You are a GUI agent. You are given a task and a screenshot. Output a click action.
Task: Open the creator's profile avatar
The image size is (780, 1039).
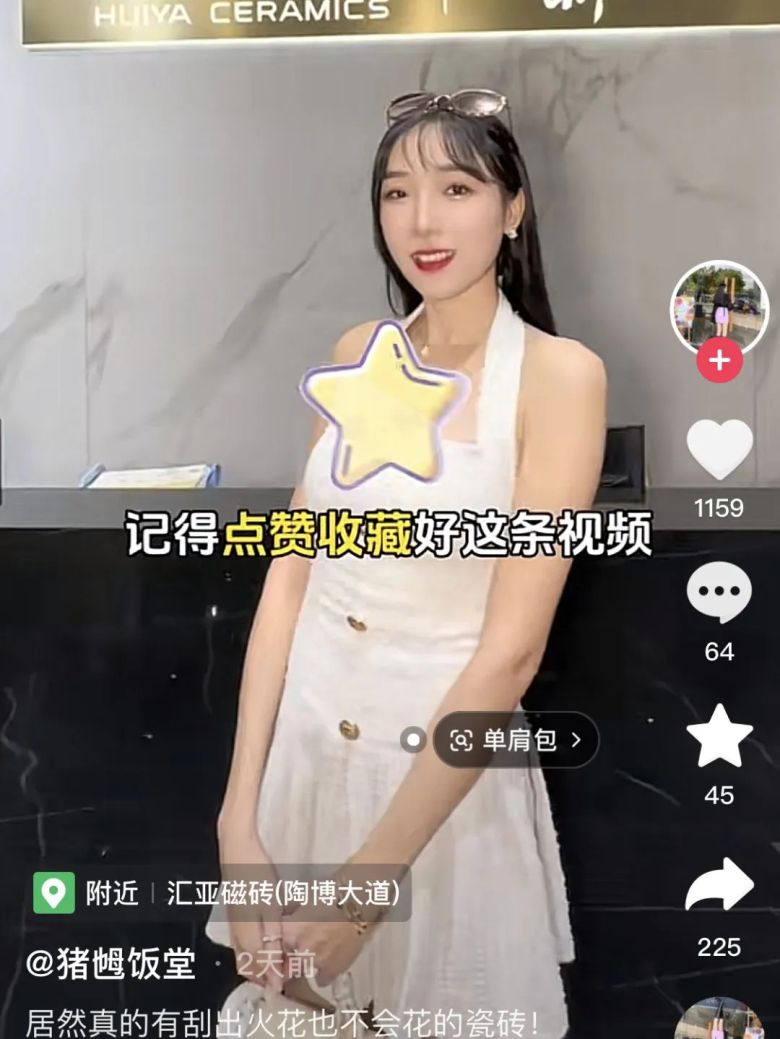719,307
